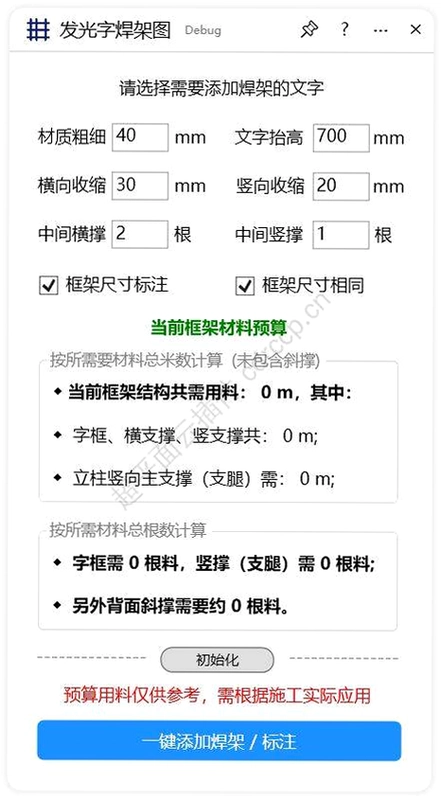Edit the 文字抬高 field
The image size is (441, 800).
(x=341, y=137)
